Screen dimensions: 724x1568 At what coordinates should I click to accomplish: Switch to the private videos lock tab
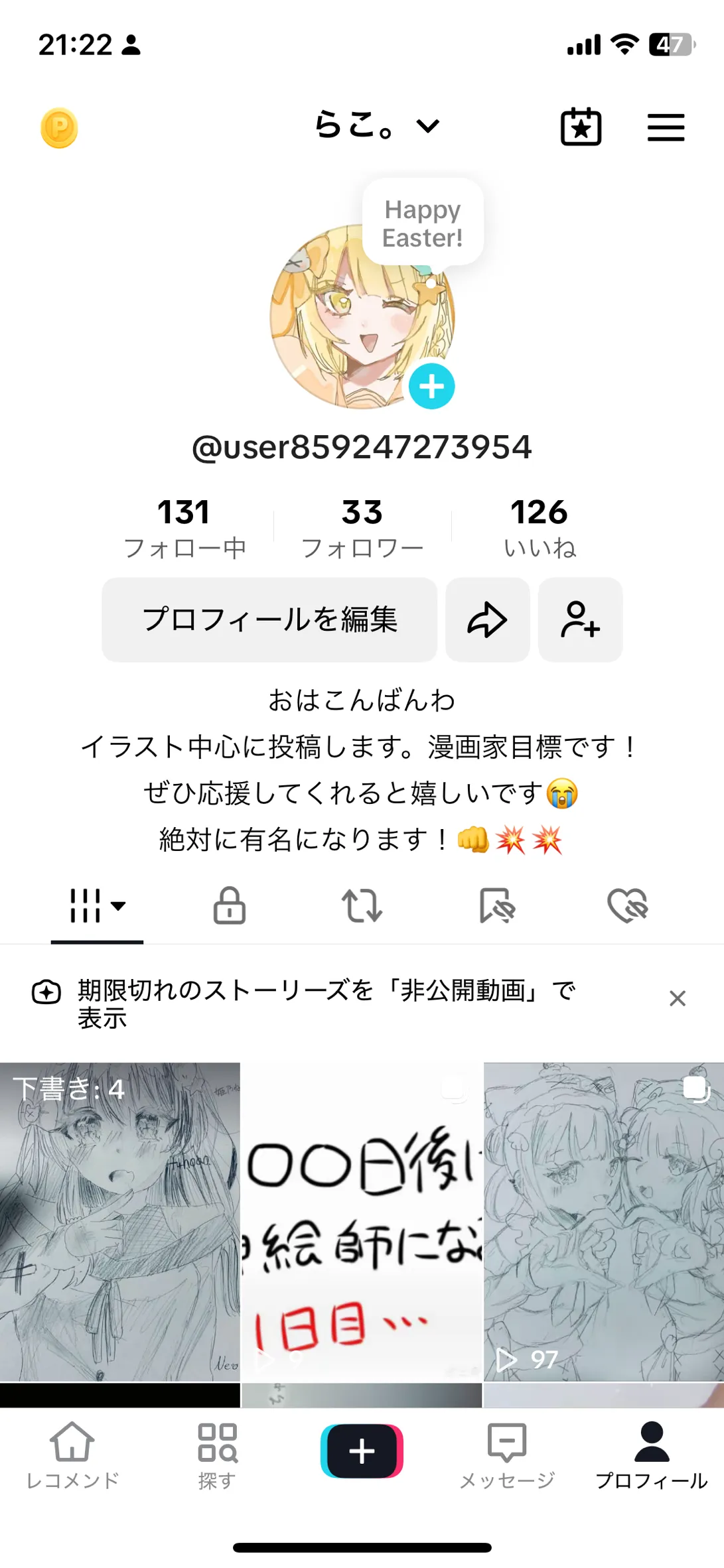coord(230,905)
